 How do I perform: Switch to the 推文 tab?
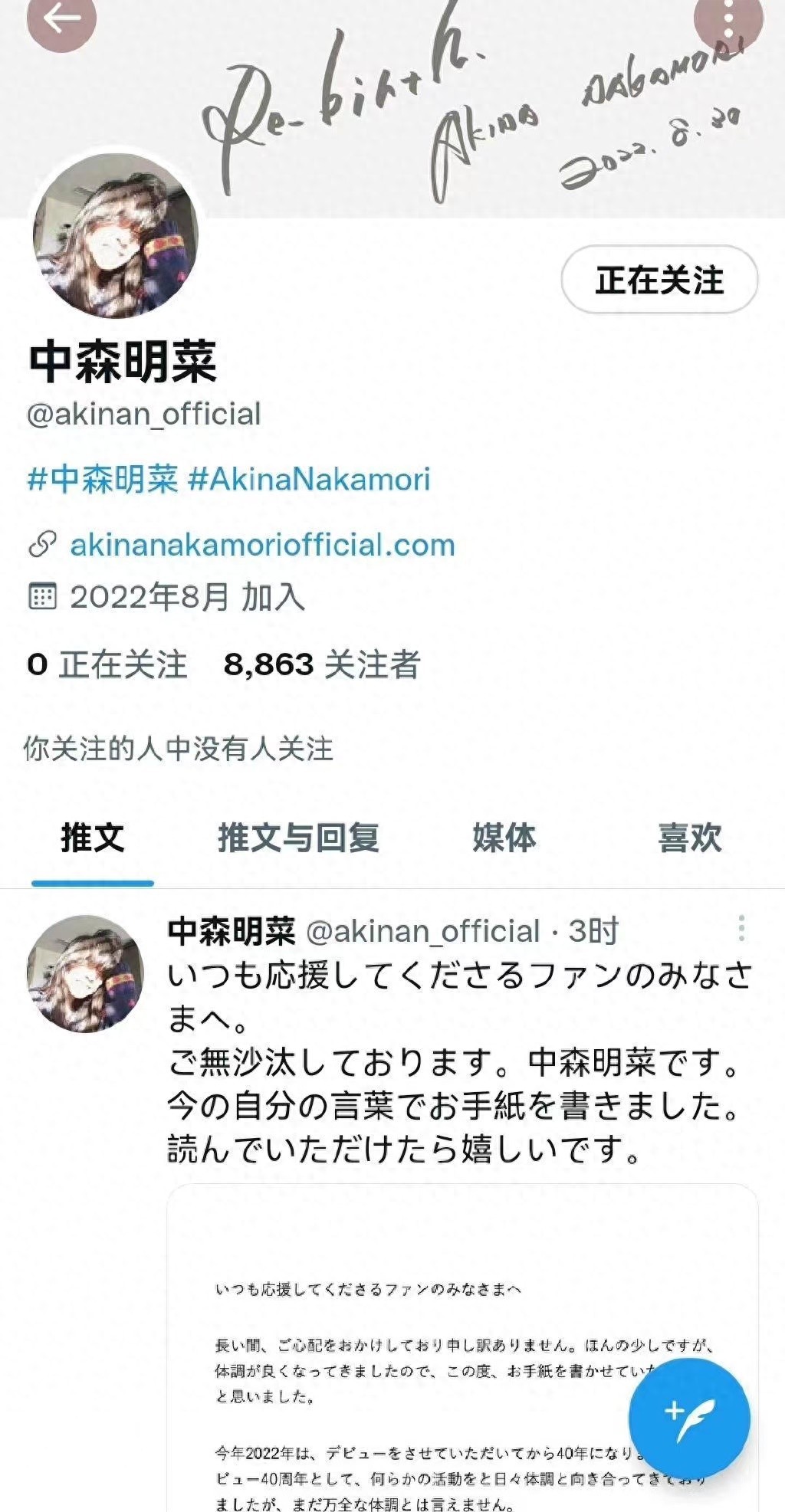click(93, 838)
